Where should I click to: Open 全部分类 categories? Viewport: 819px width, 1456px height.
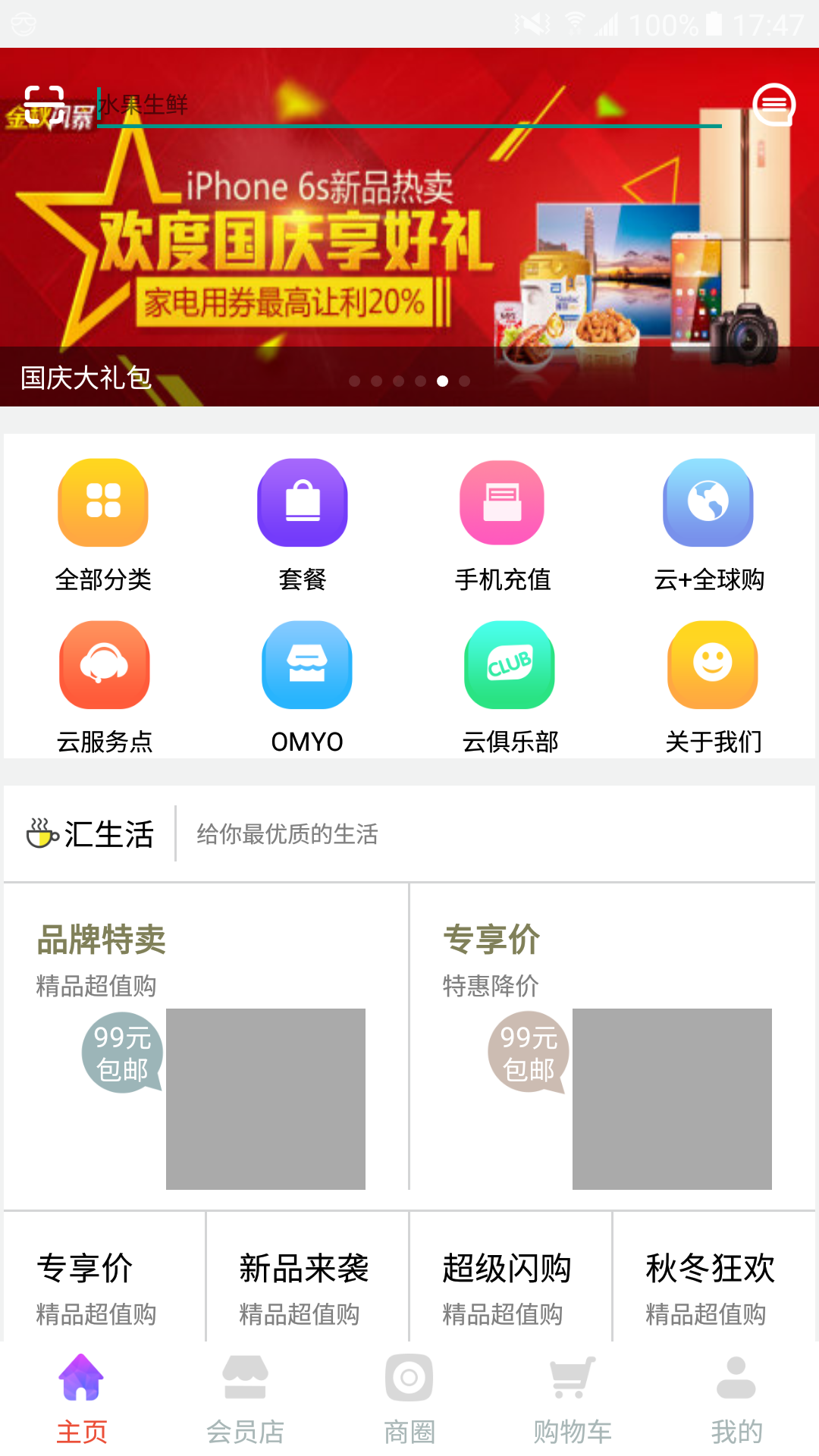click(x=103, y=525)
